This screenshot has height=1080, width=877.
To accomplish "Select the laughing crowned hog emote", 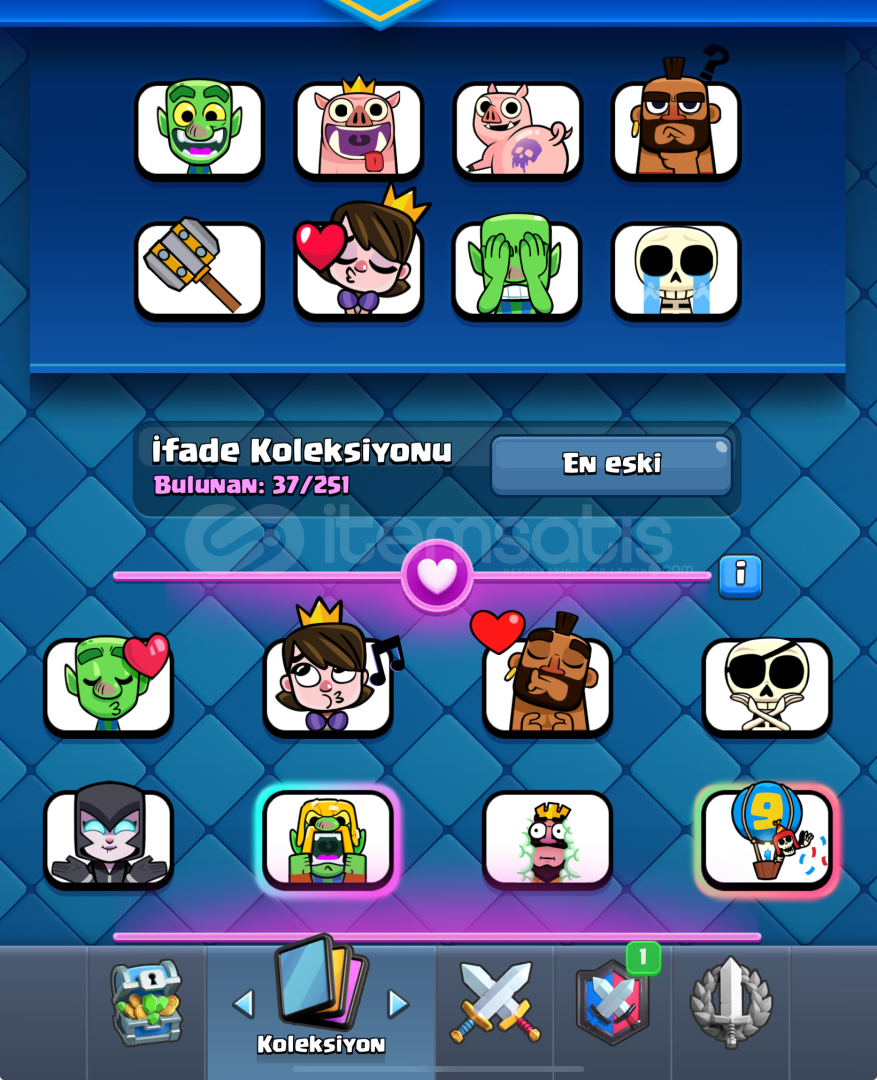I will (358, 130).
